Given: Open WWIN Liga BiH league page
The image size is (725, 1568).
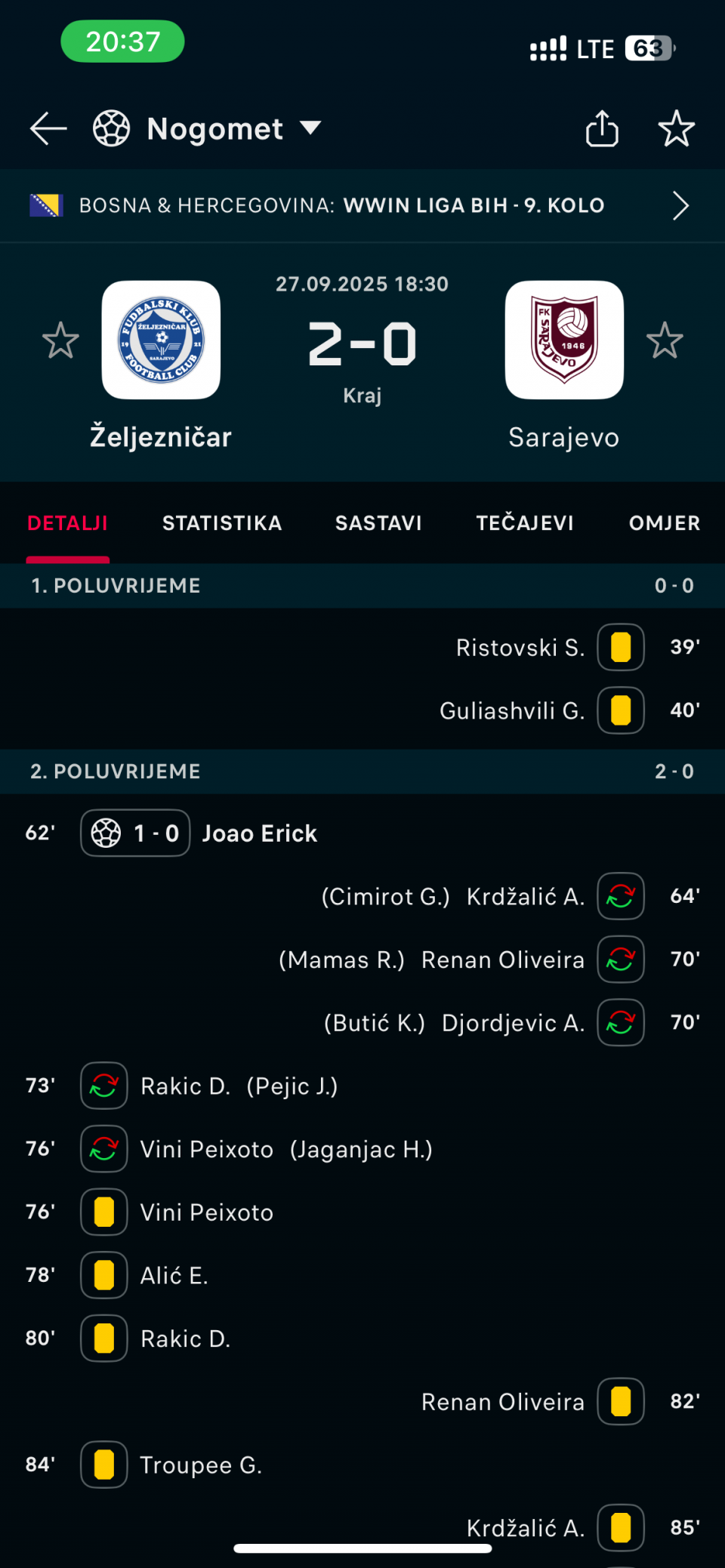Looking at the screenshot, I should click(362, 205).
